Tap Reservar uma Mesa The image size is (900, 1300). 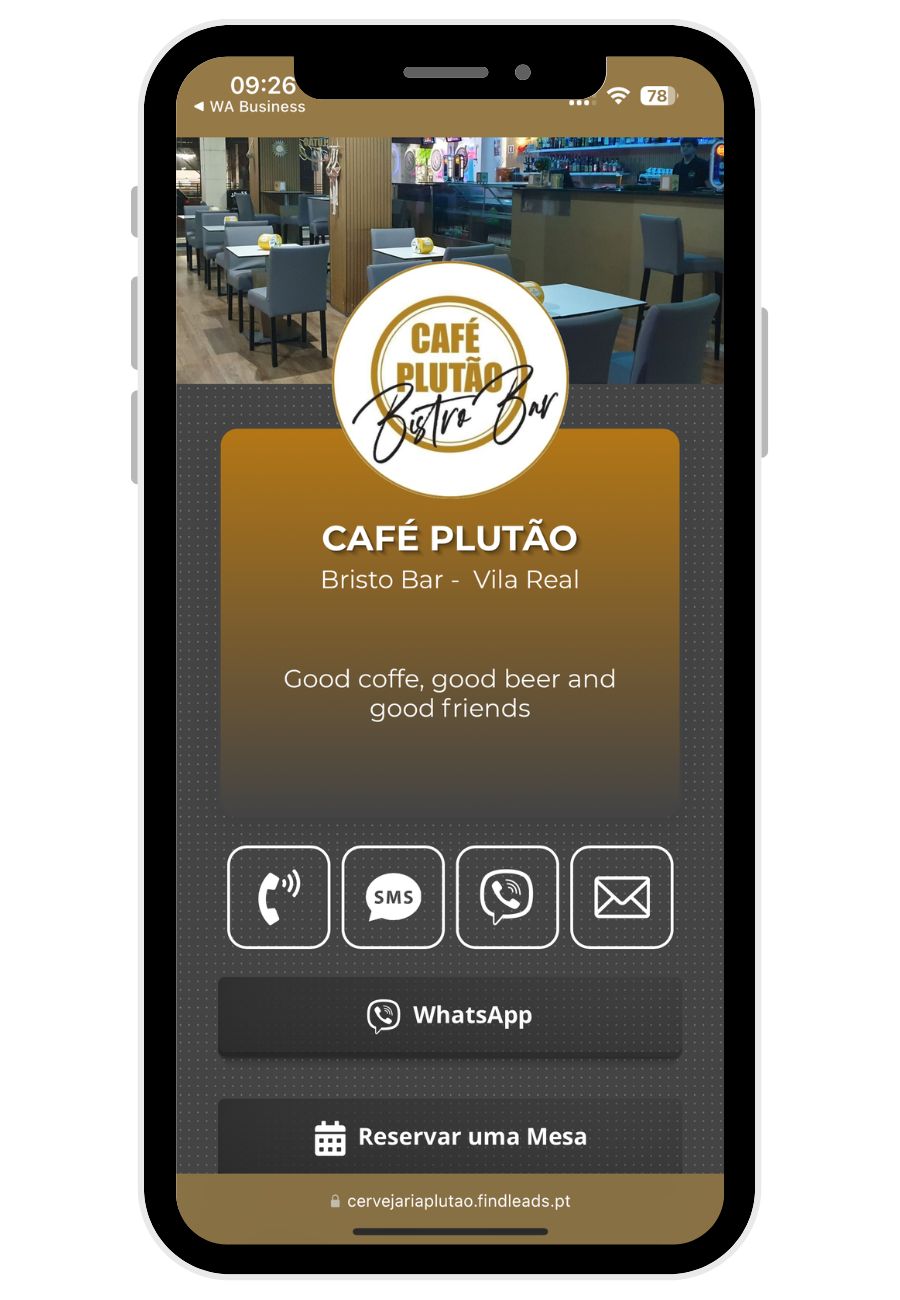450,1137
